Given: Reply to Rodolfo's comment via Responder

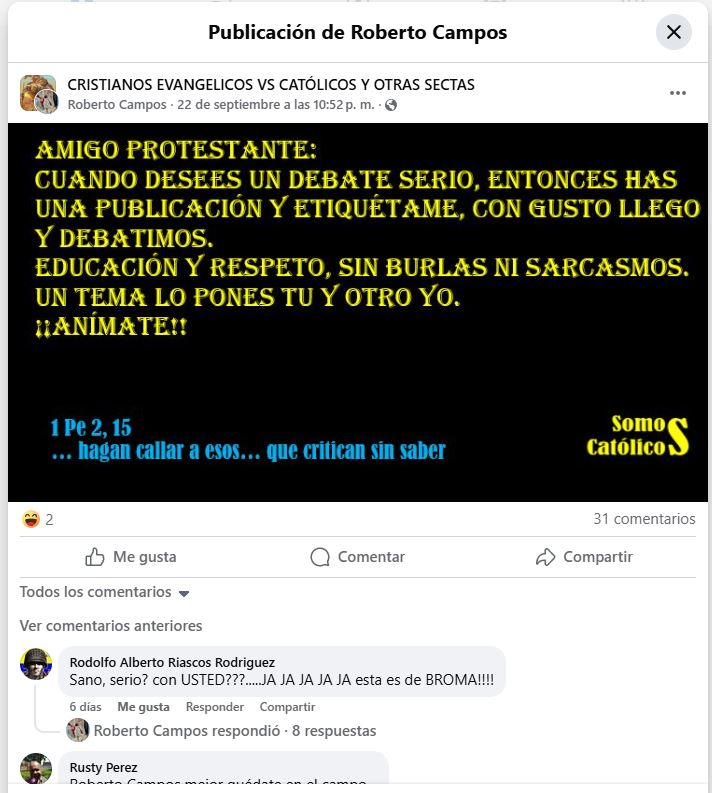Looking at the screenshot, I should (x=215, y=707).
